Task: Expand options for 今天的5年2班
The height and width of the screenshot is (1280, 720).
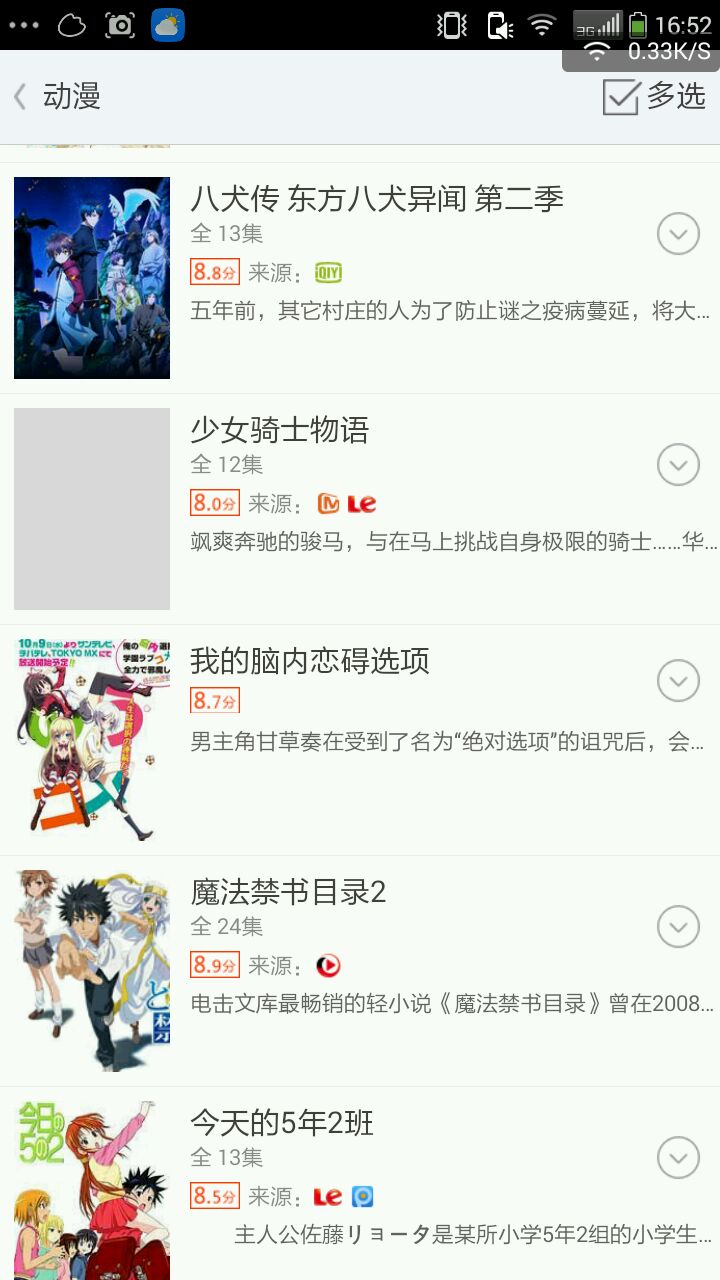Action: pos(678,1158)
